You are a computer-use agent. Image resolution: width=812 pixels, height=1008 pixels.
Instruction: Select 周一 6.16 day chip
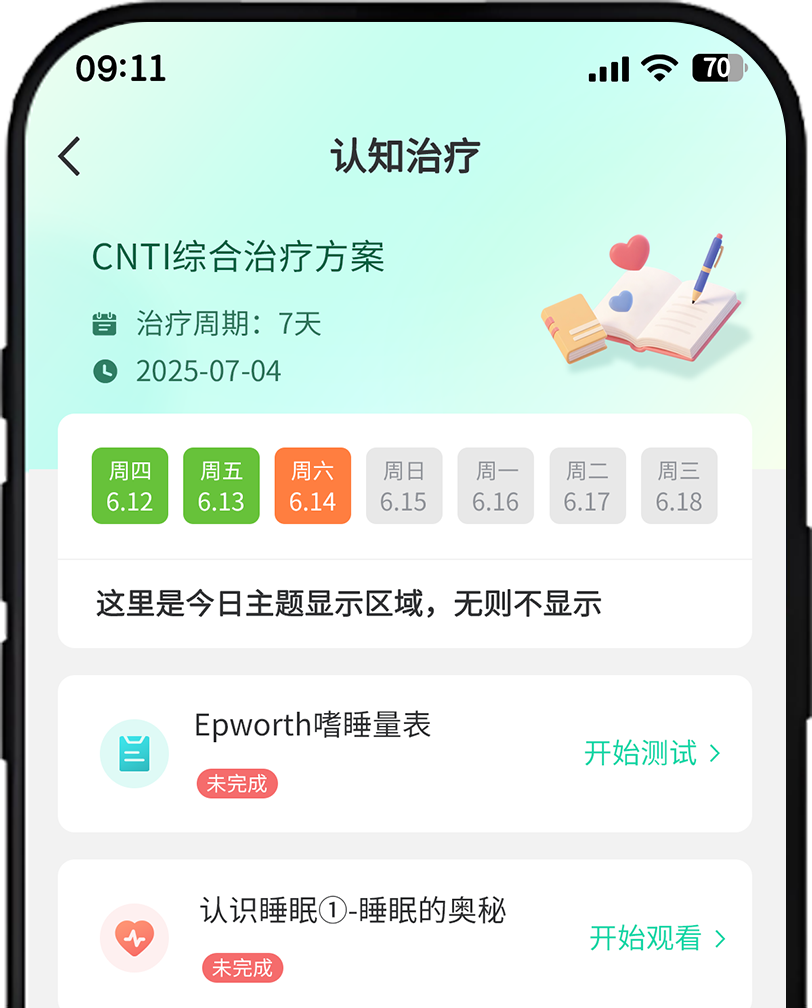[x=496, y=486]
